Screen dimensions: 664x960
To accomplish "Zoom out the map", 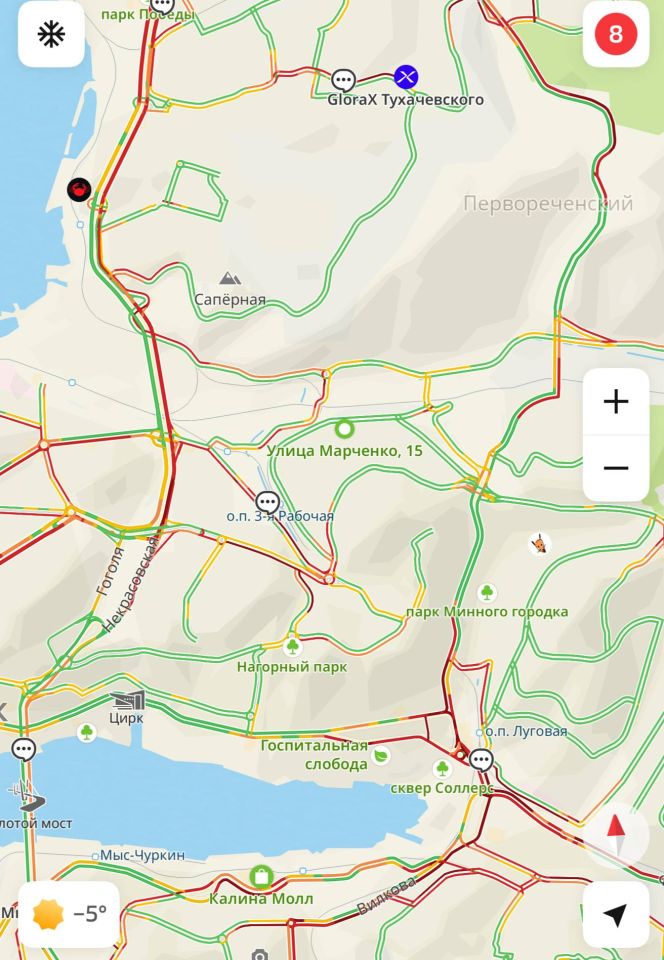I will pos(616,468).
